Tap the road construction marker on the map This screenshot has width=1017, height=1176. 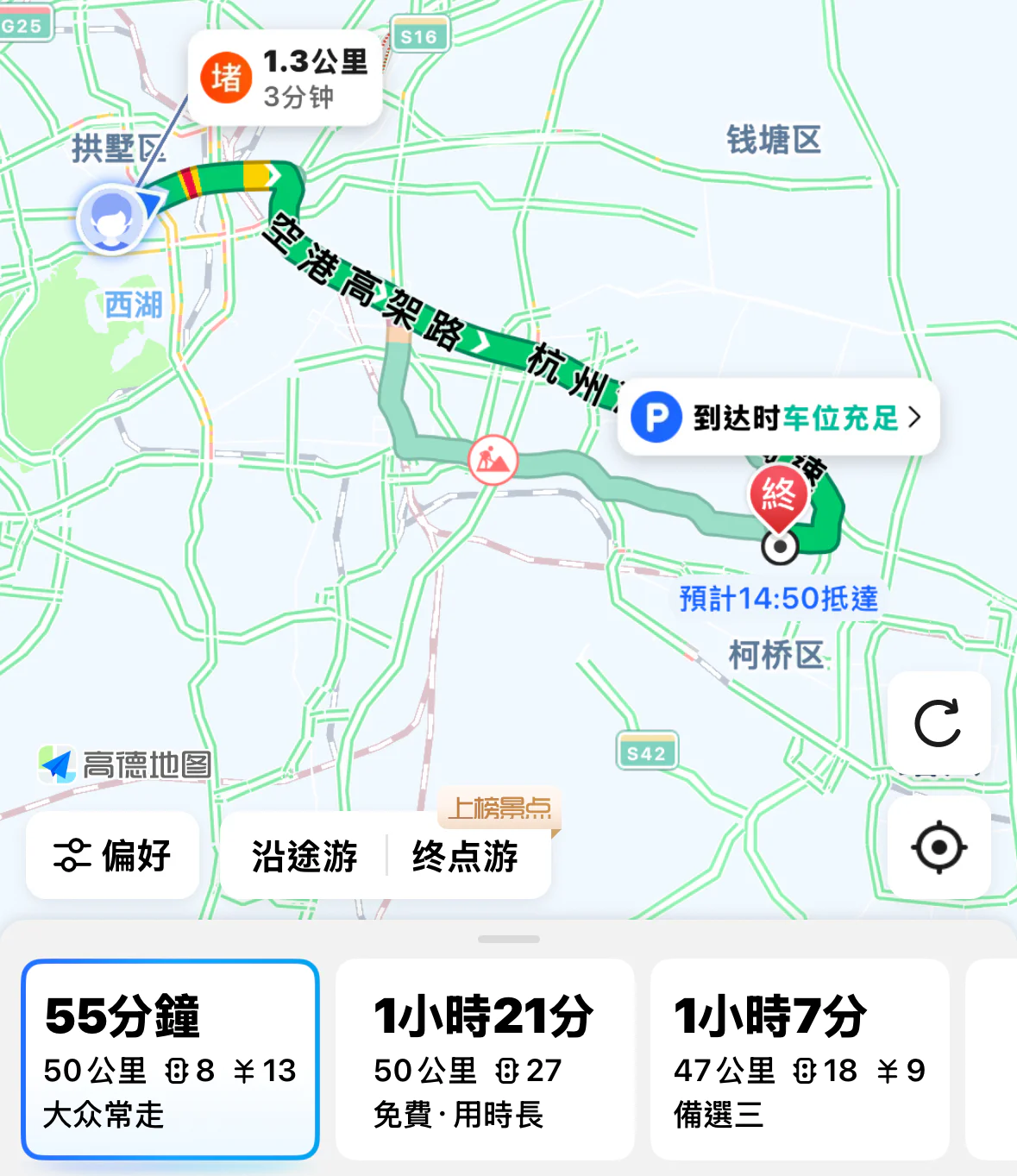(x=493, y=459)
